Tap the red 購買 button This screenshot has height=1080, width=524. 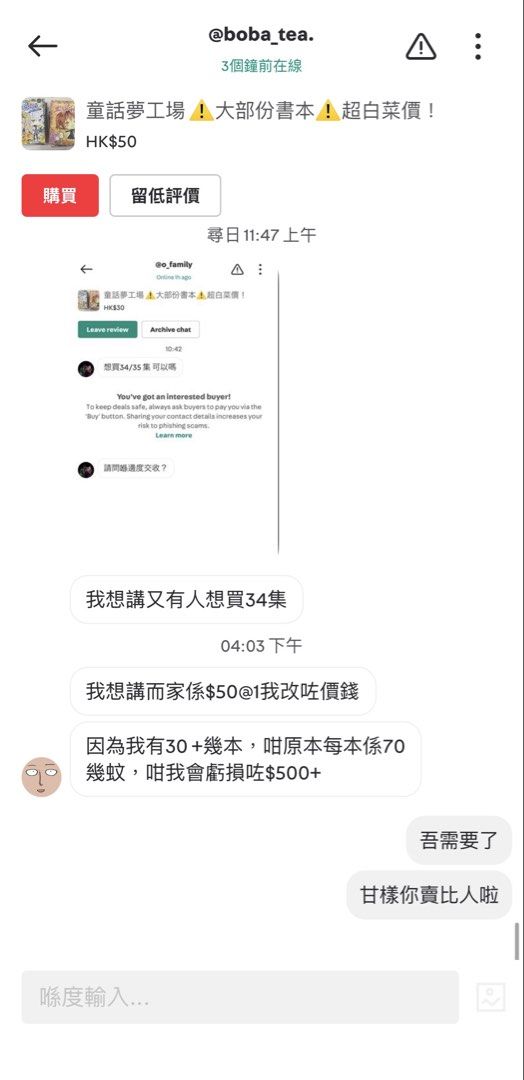click(60, 196)
